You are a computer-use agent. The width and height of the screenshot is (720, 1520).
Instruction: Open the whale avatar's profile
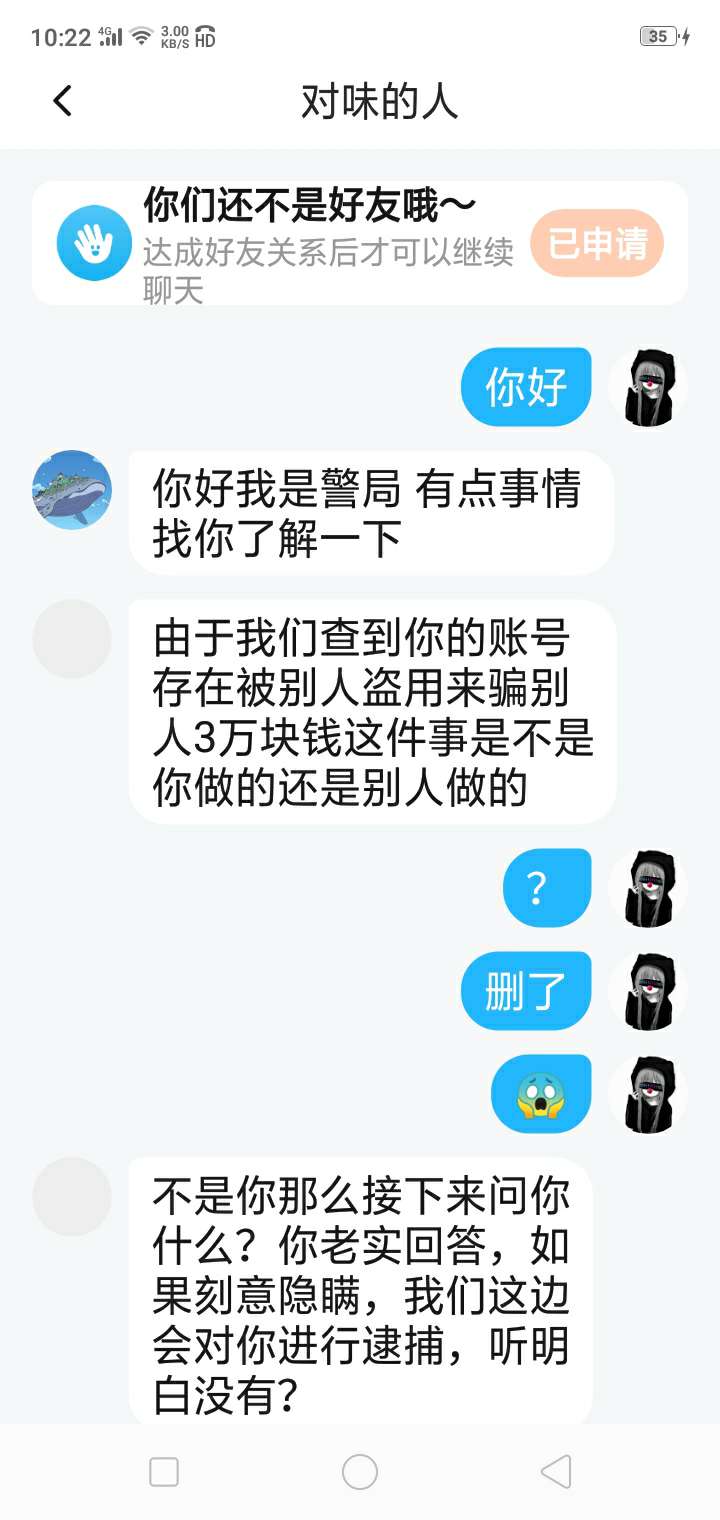(x=72, y=489)
